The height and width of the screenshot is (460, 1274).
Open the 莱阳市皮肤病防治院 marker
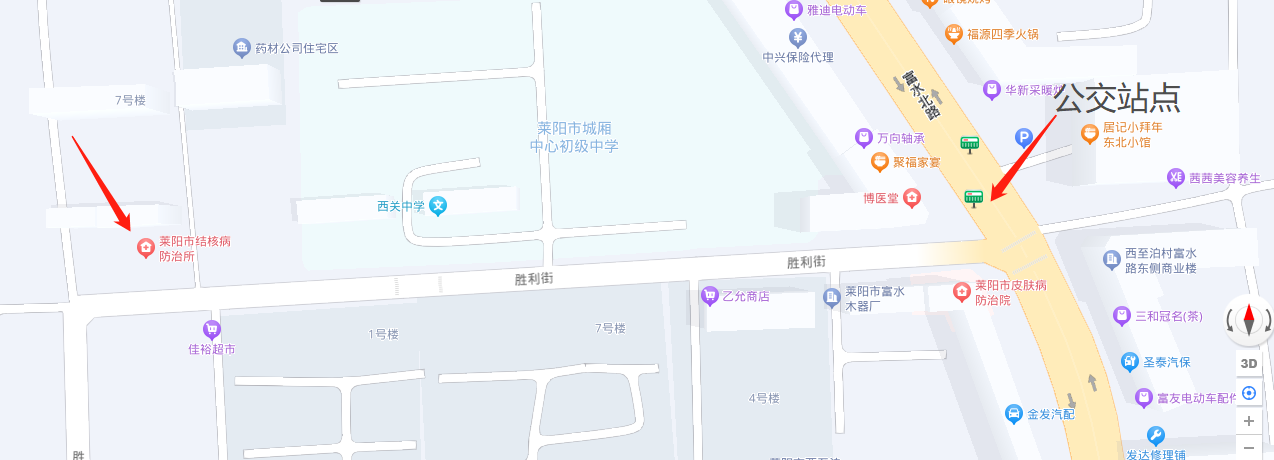[x=961, y=291]
